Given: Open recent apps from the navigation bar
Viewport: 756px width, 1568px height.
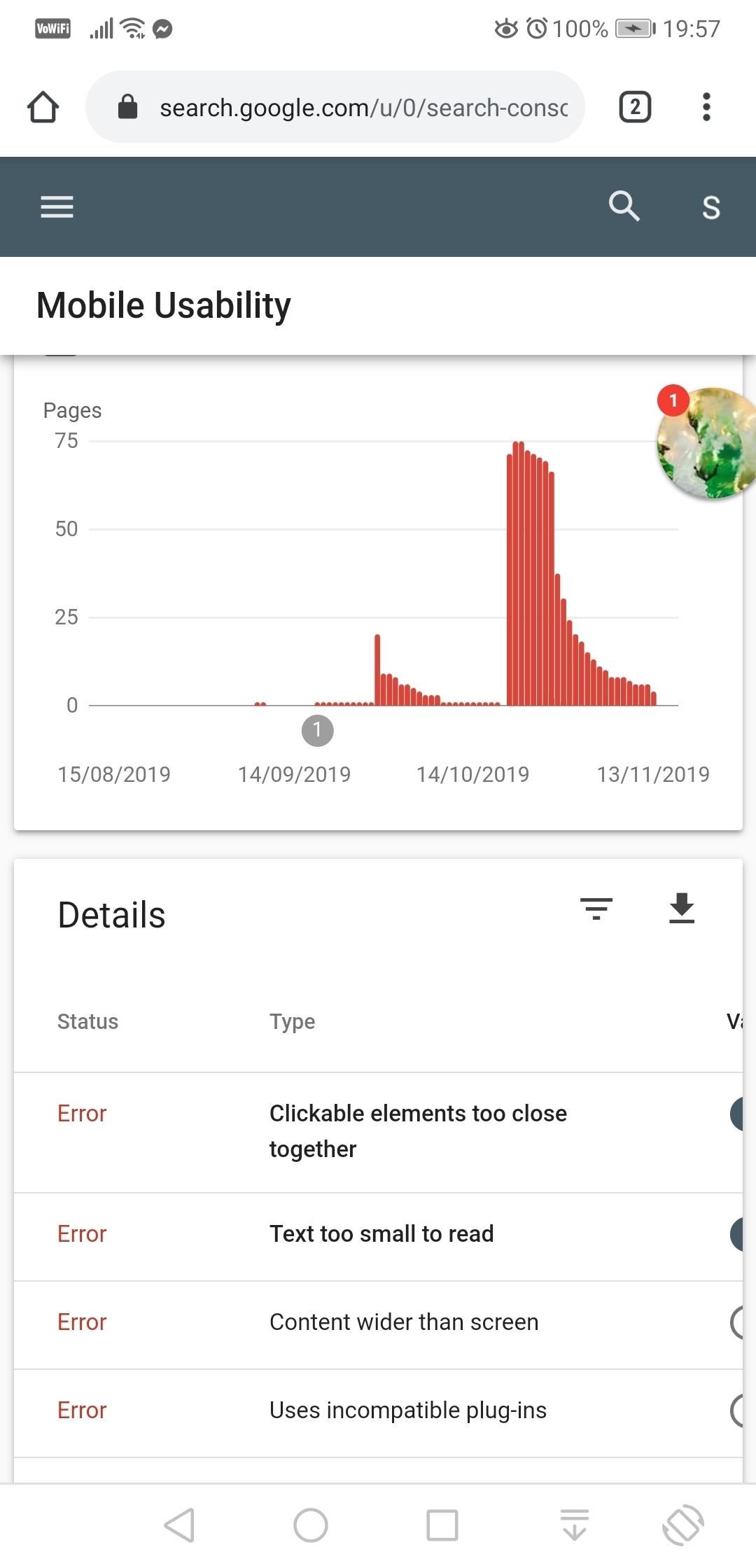Looking at the screenshot, I should coord(442,1525).
